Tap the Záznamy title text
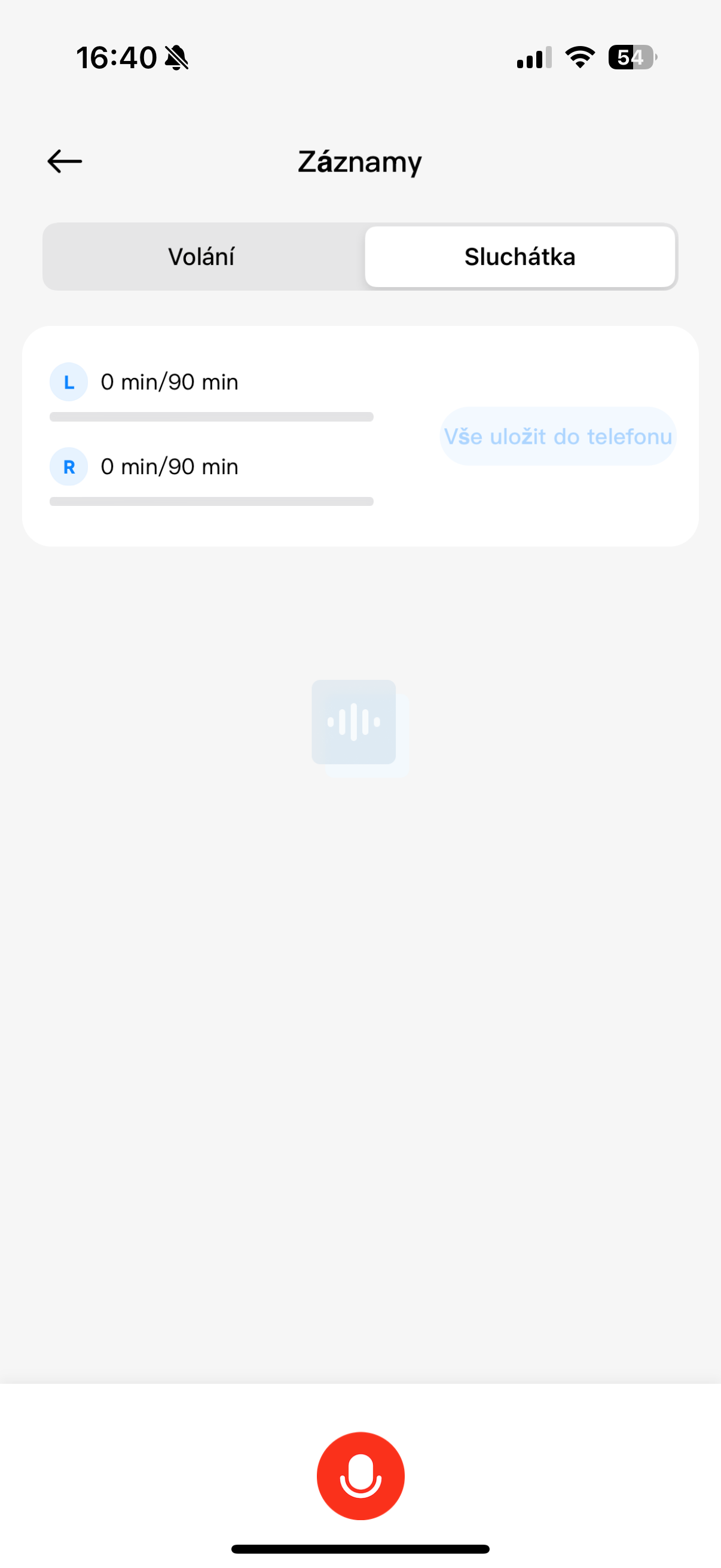 pyautogui.click(x=359, y=161)
